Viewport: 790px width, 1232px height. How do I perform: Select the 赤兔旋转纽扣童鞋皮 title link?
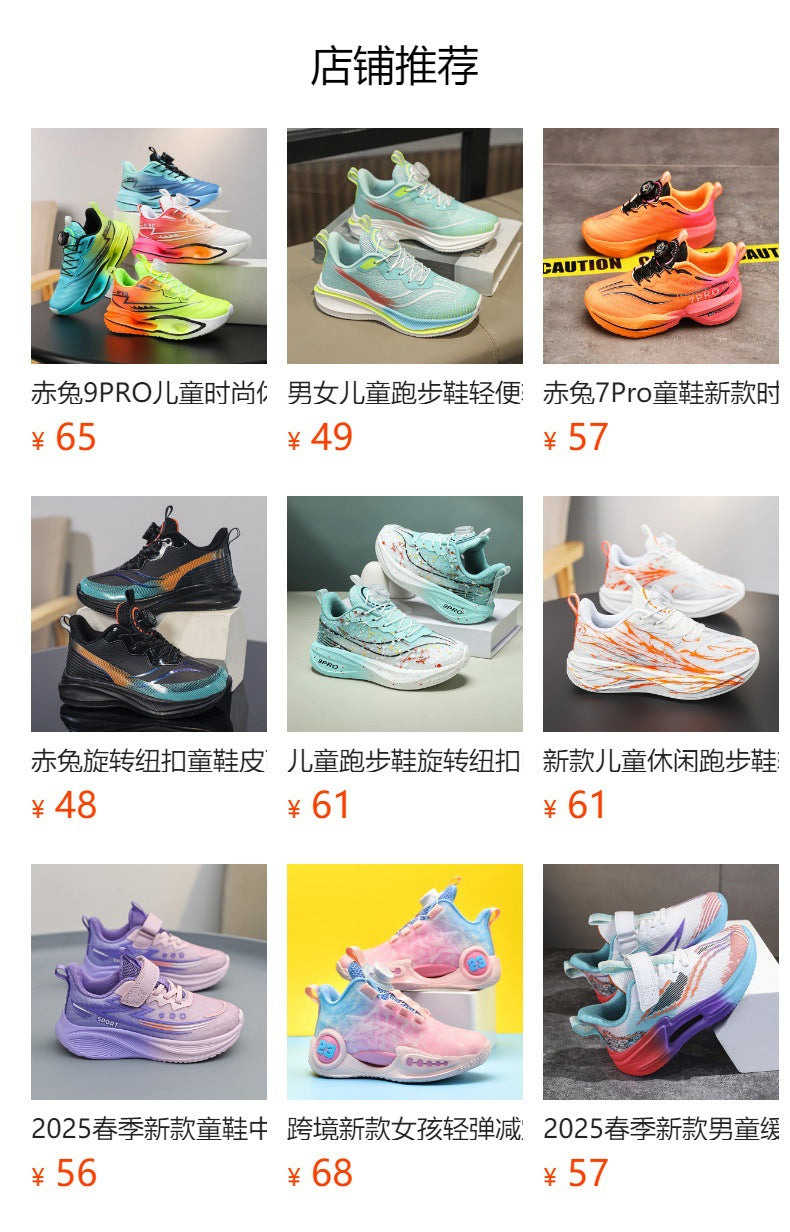pos(148,760)
